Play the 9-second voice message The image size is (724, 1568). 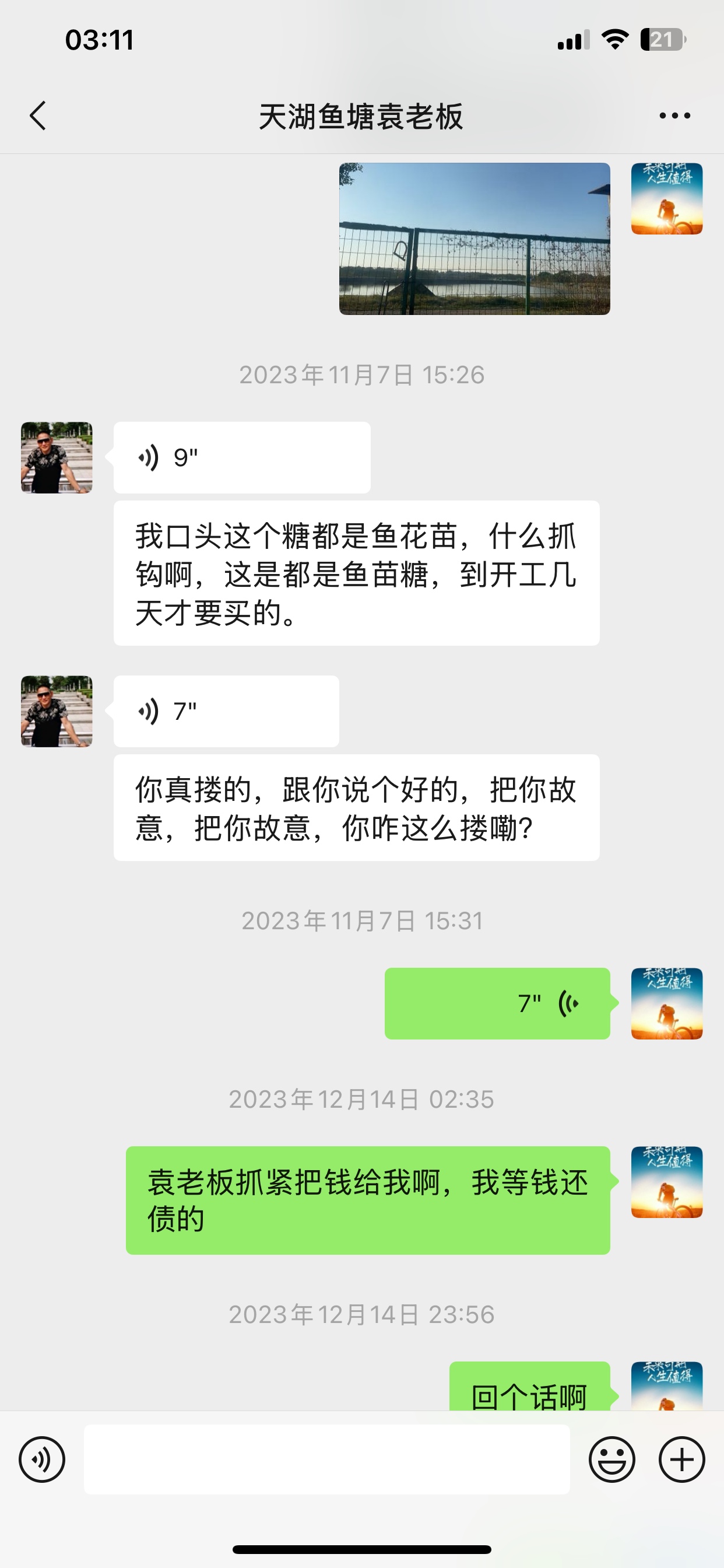point(242,458)
